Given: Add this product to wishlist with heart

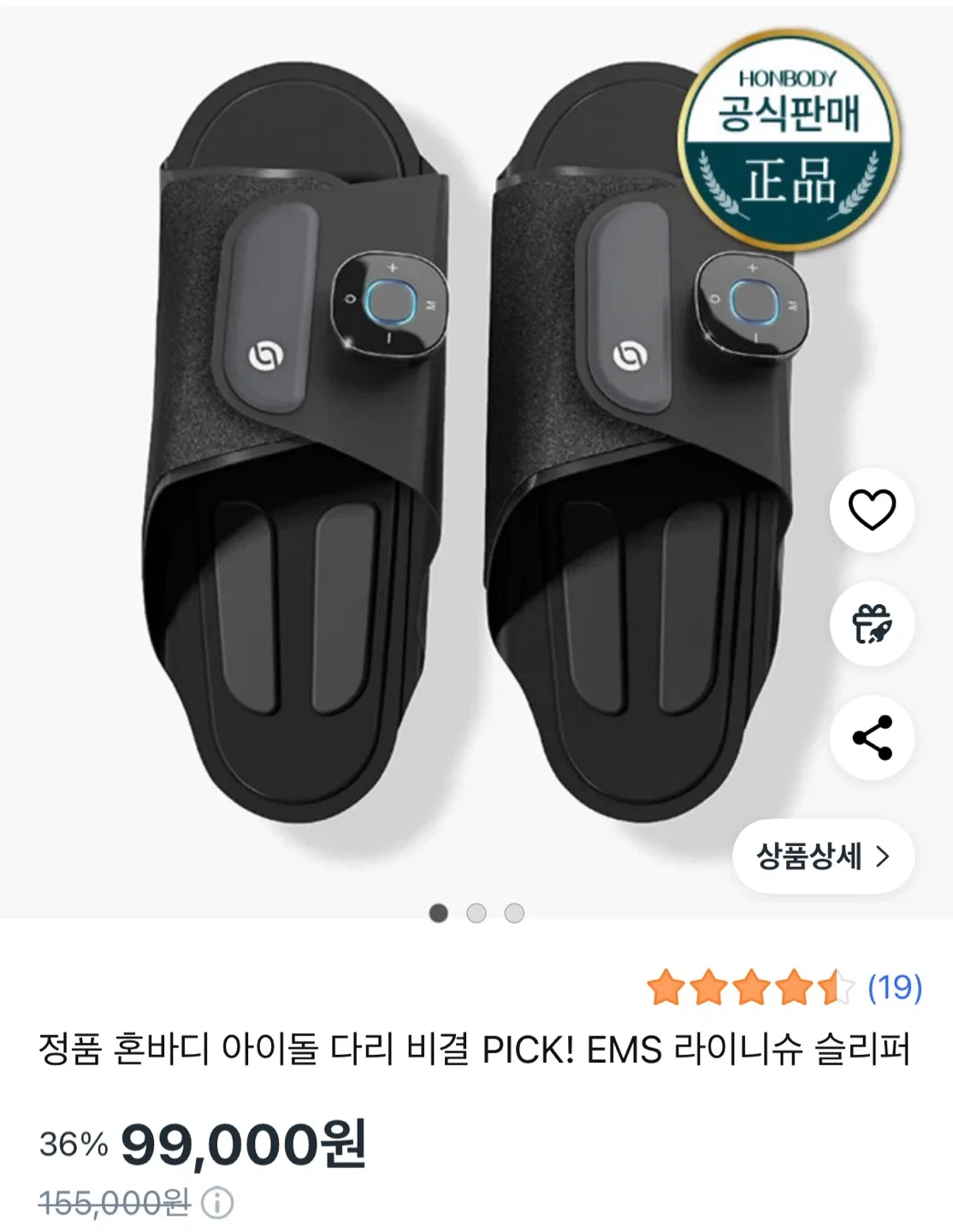Looking at the screenshot, I should [x=872, y=510].
